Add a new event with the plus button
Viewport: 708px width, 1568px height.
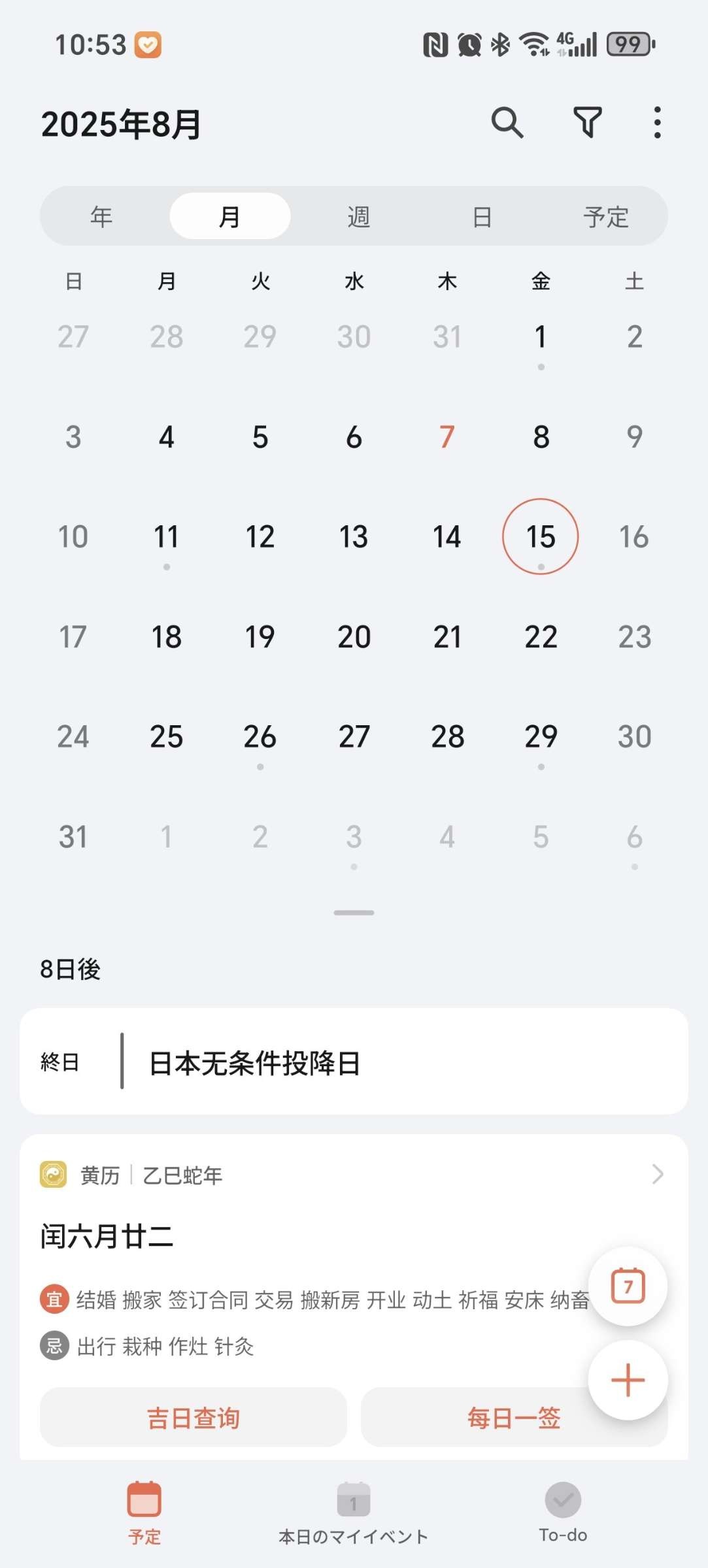point(628,1380)
